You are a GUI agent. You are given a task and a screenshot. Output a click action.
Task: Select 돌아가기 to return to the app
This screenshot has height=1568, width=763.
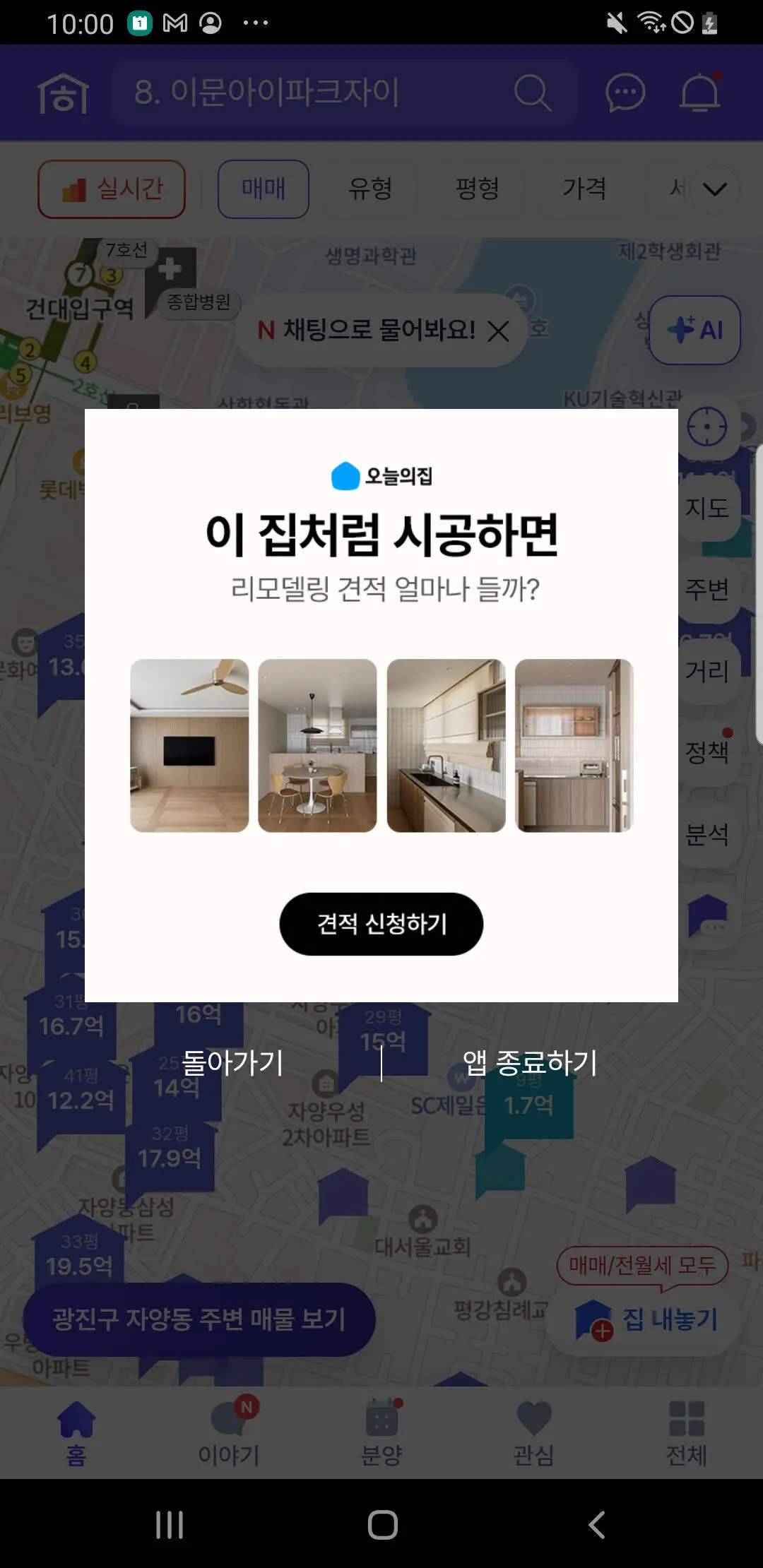(232, 1062)
